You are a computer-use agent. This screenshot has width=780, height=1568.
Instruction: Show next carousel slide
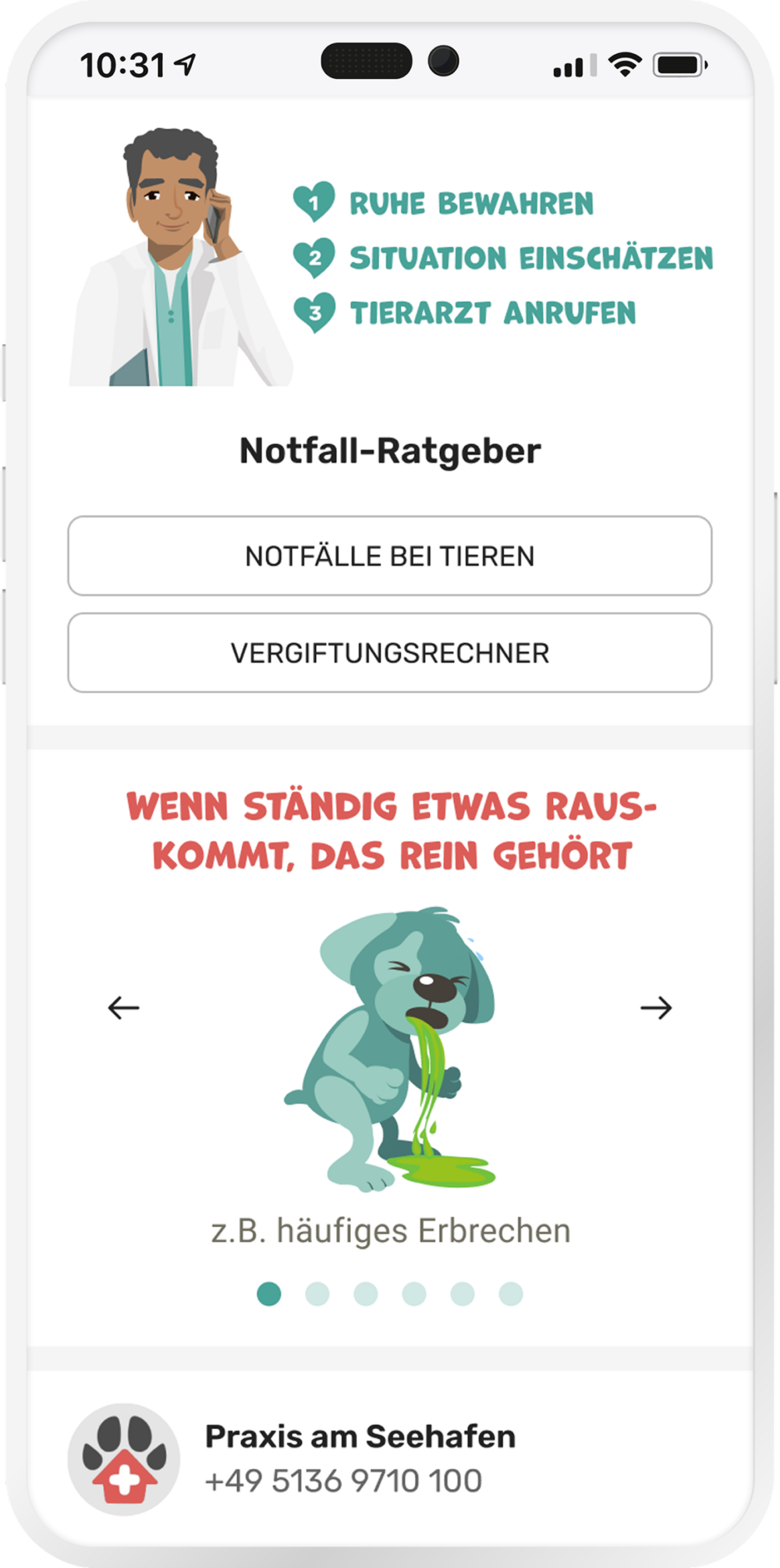(656, 1008)
